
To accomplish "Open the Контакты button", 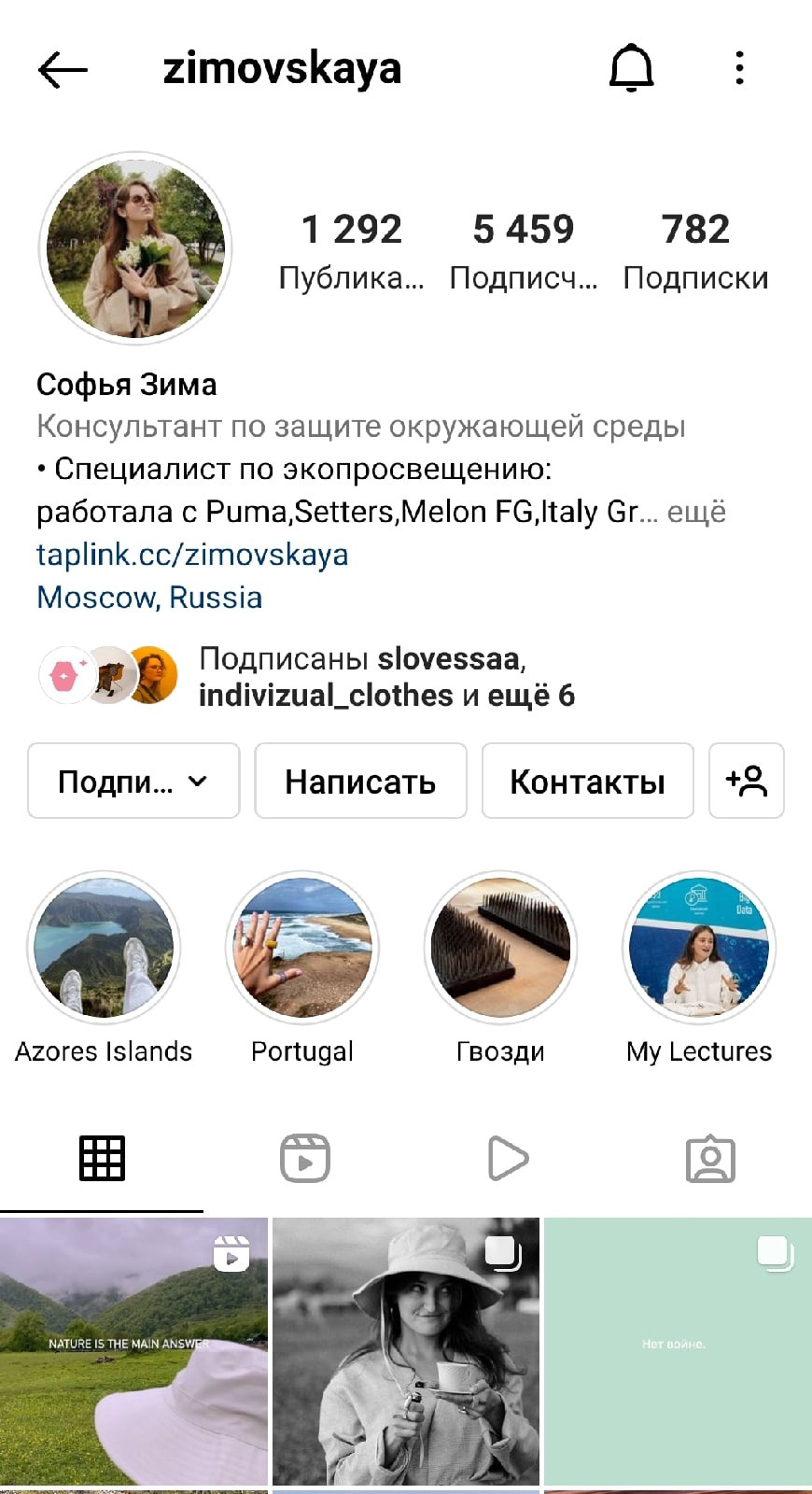I will (587, 781).
